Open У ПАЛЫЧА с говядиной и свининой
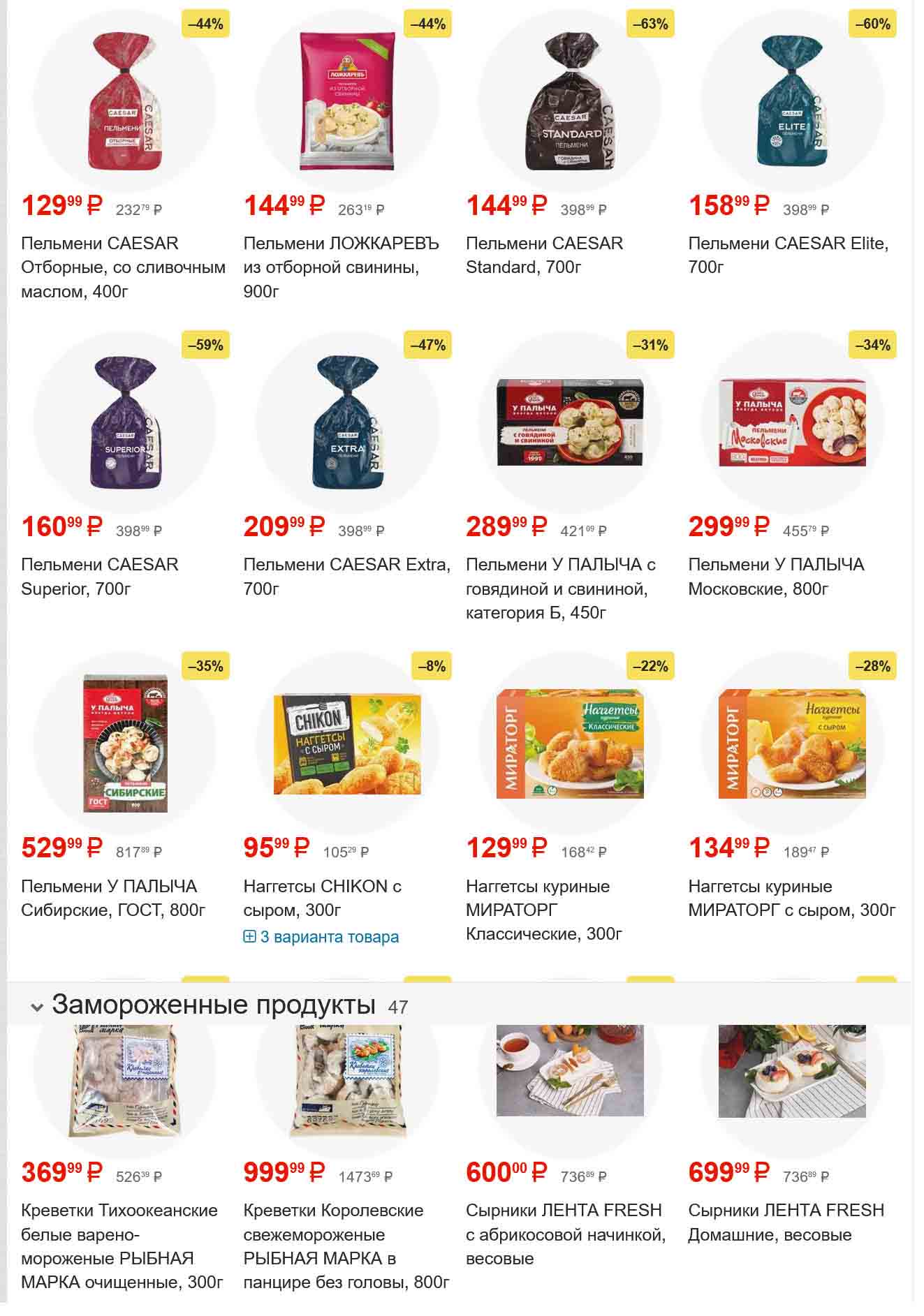Image resolution: width=924 pixels, height=1316 pixels. tap(560, 588)
